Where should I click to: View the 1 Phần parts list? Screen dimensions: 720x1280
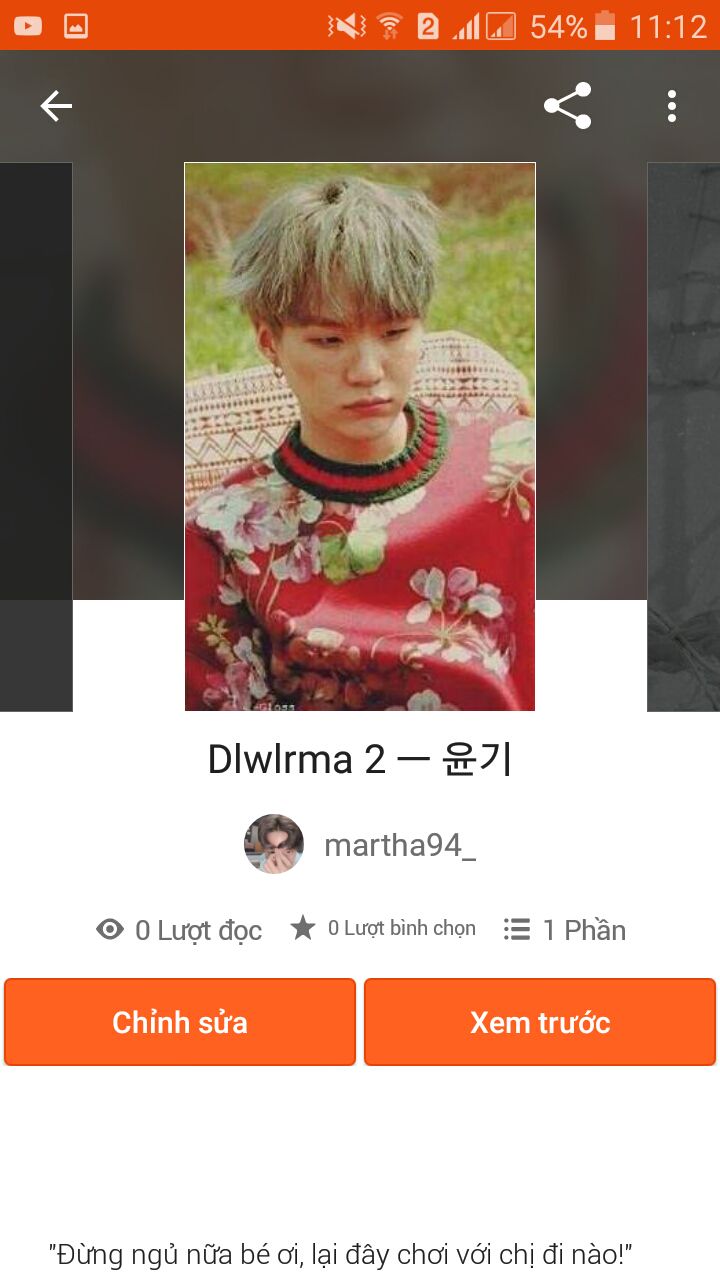point(565,930)
